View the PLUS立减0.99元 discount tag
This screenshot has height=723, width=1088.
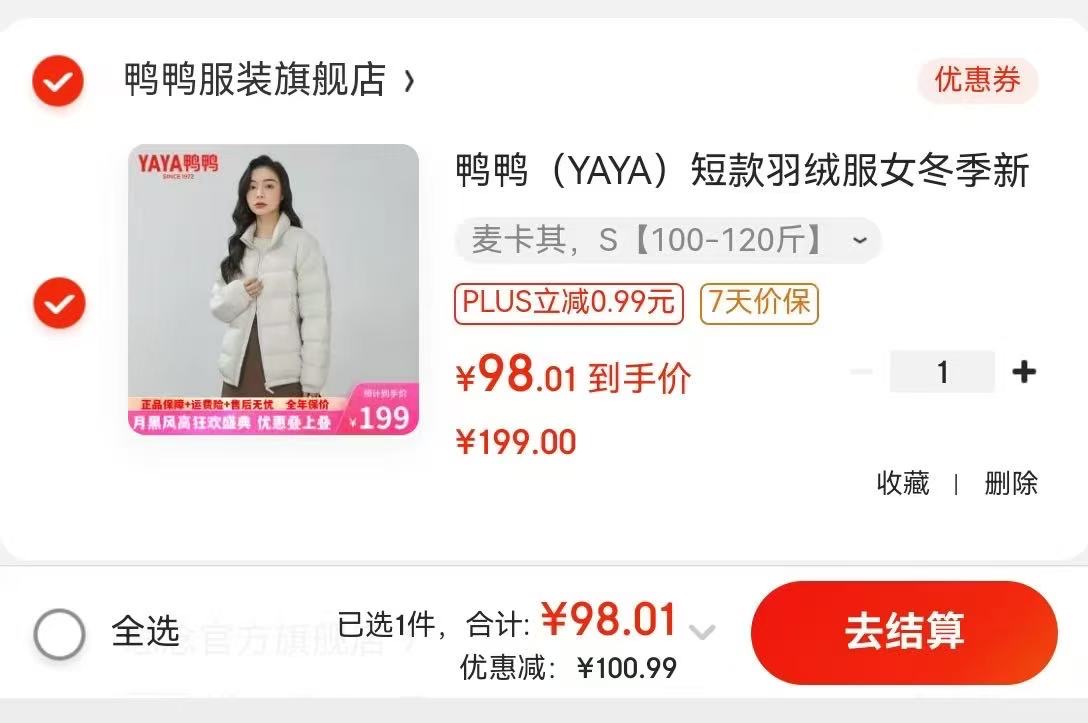pyautogui.click(x=568, y=303)
